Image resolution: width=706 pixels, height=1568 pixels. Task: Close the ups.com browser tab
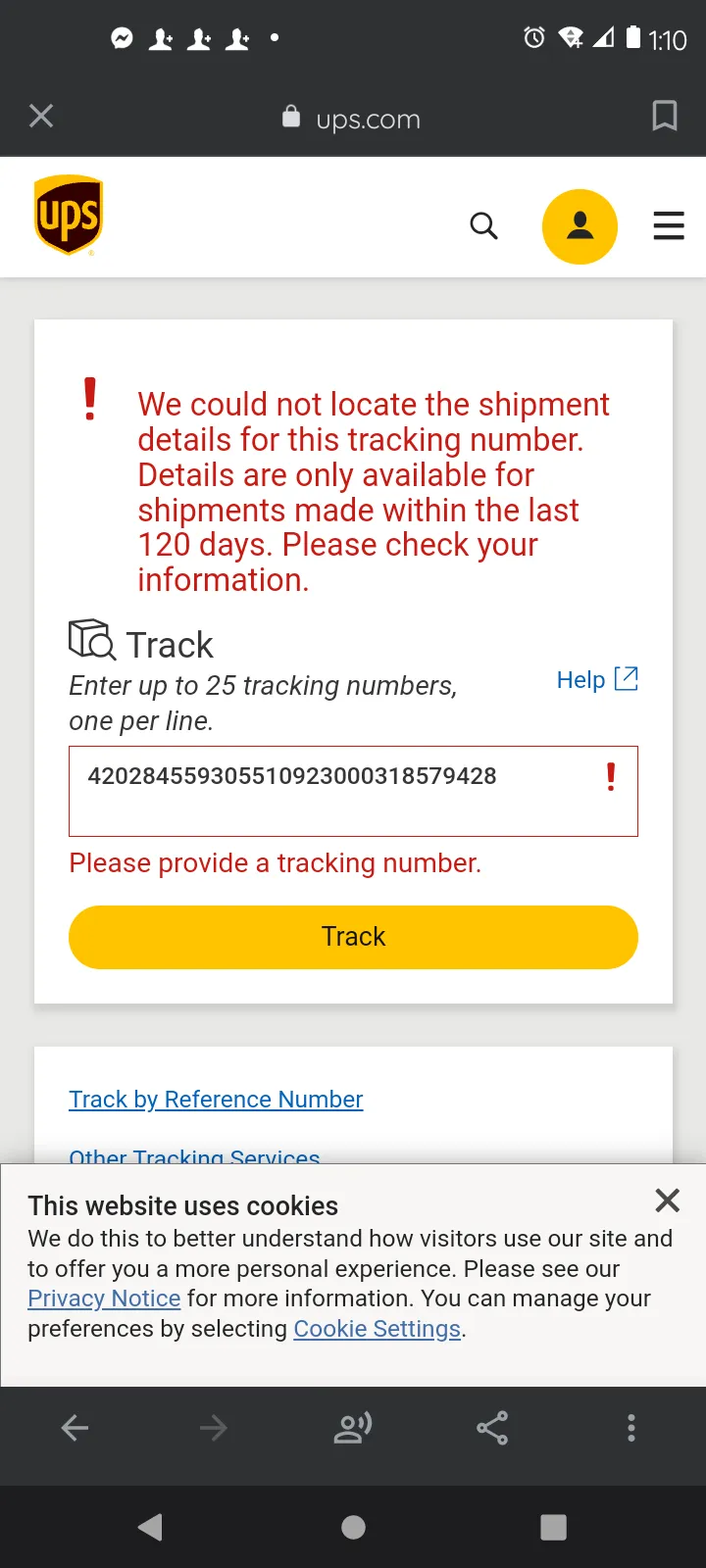[x=41, y=117]
